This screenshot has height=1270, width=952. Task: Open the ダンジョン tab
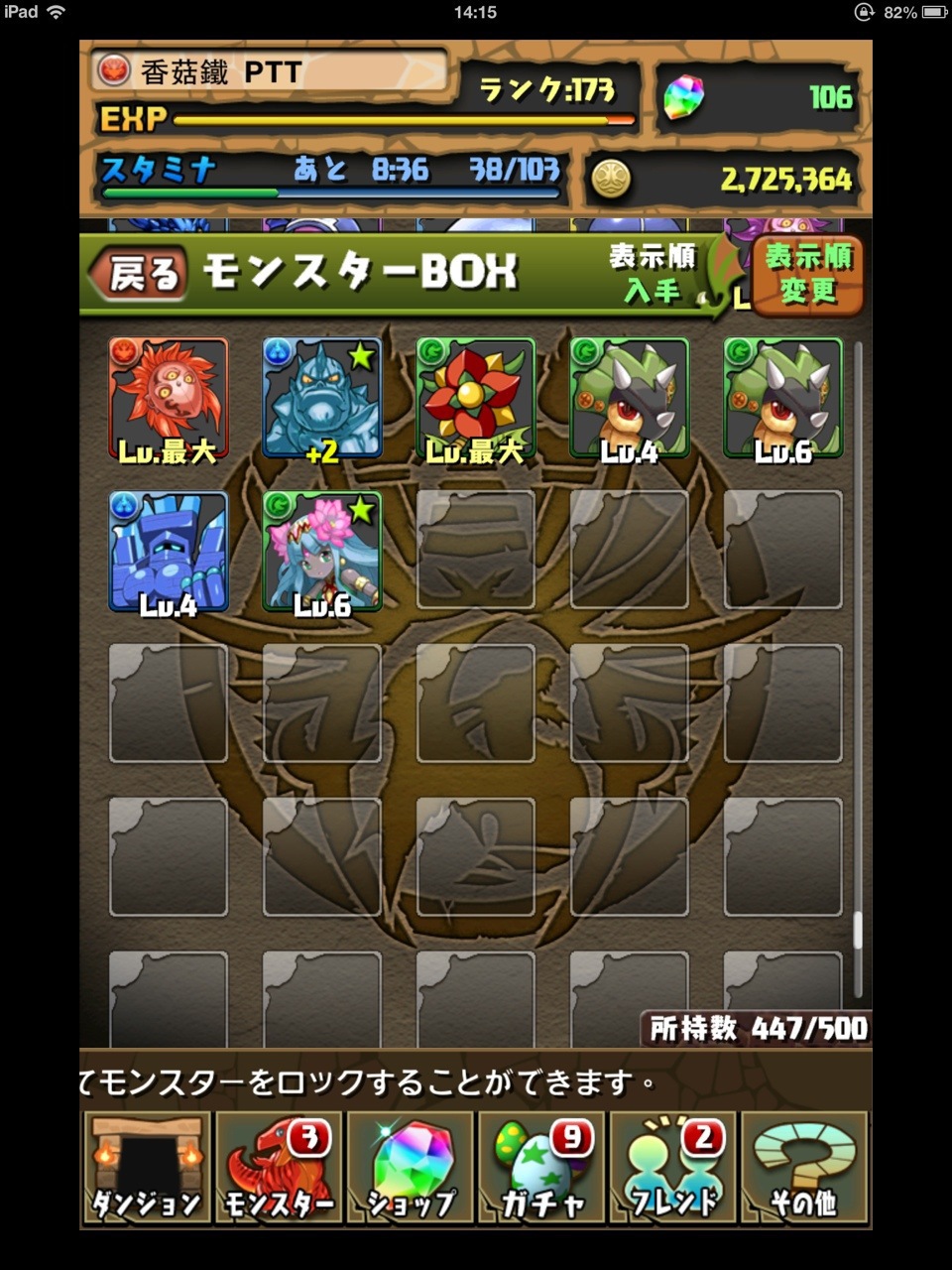point(146,1170)
